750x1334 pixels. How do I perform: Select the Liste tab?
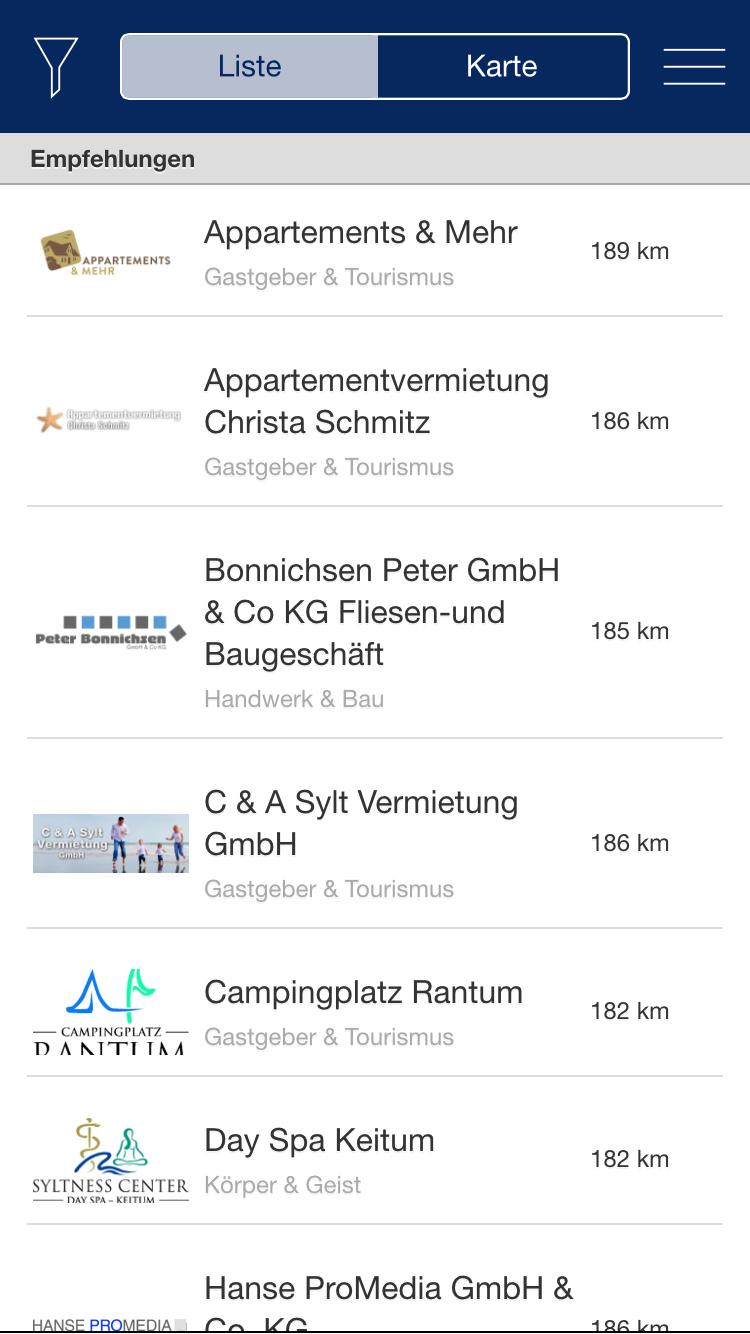(x=248, y=66)
